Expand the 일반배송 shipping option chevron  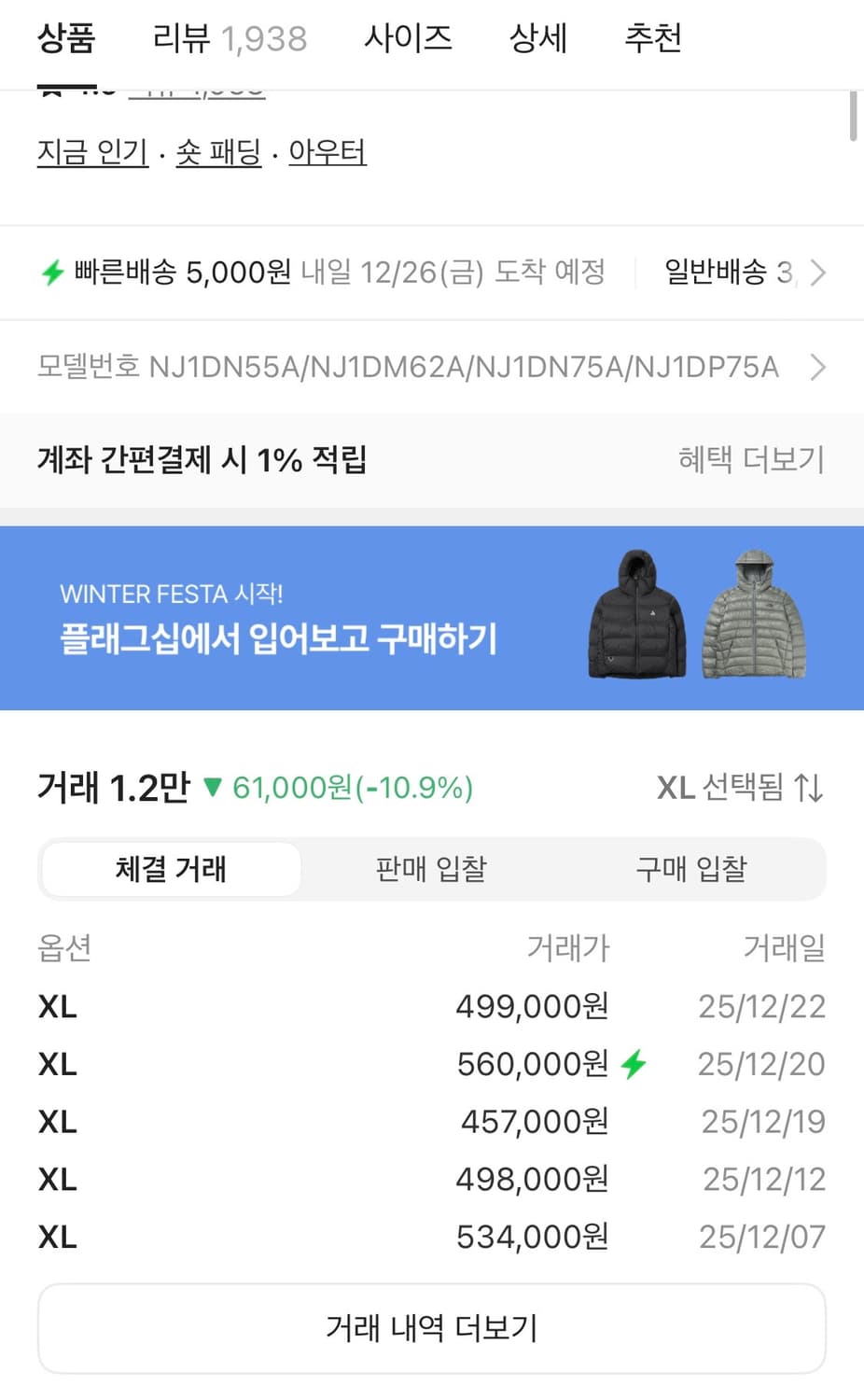[x=819, y=272]
